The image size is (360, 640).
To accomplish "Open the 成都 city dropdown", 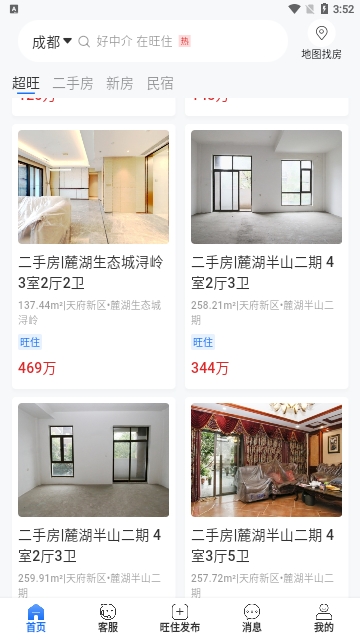I will pyautogui.click(x=52, y=42).
